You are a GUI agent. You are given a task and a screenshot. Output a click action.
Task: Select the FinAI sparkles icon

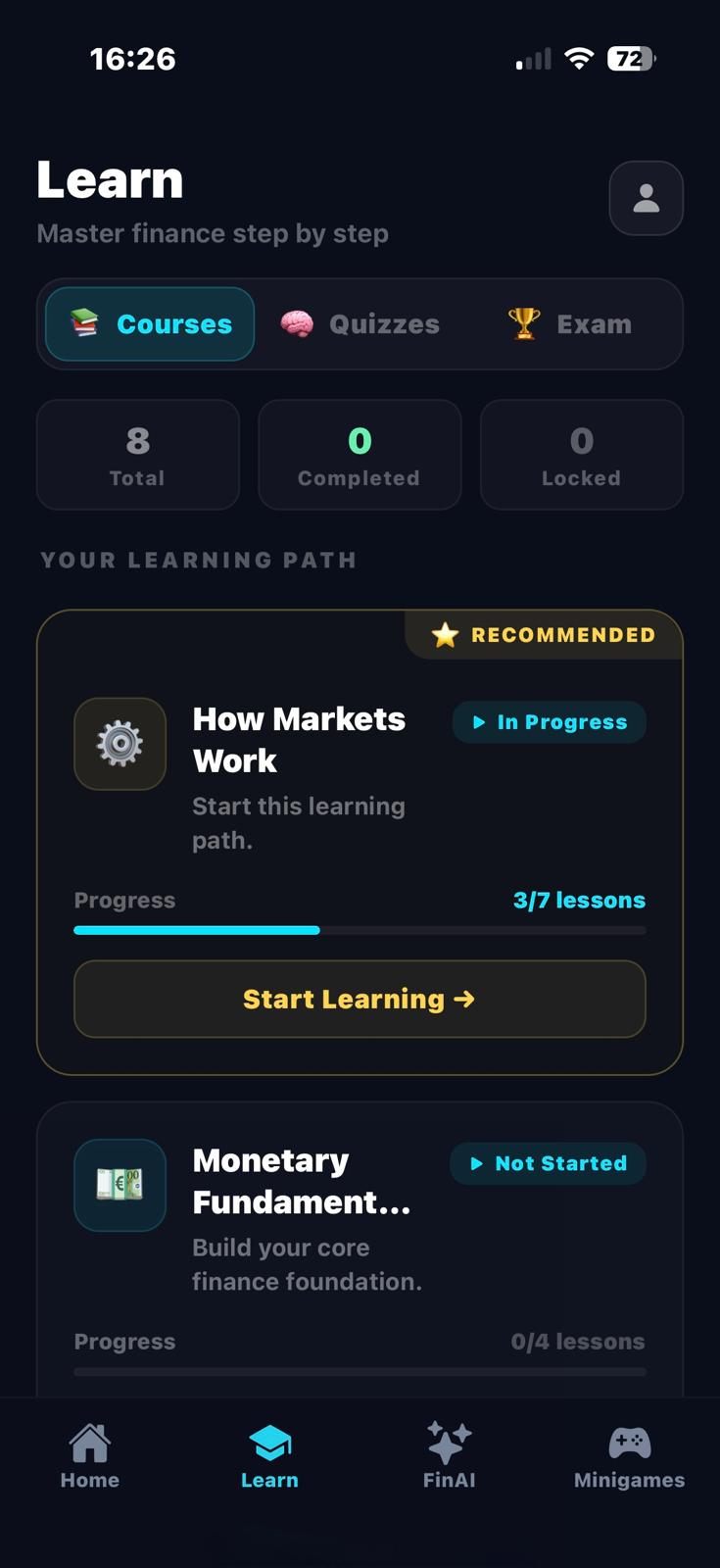(x=449, y=1441)
